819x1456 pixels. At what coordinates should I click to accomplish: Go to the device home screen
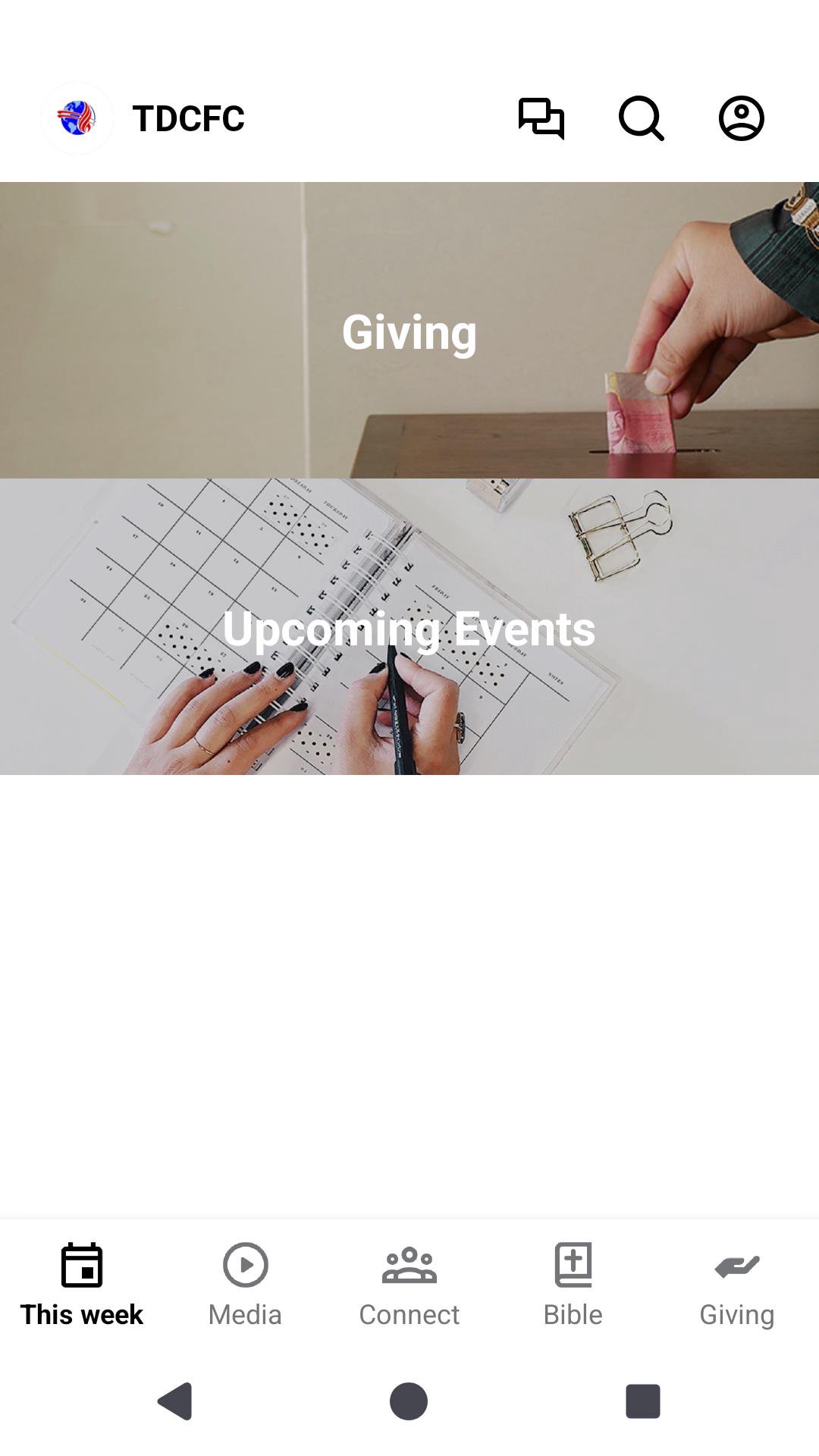(x=409, y=1401)
